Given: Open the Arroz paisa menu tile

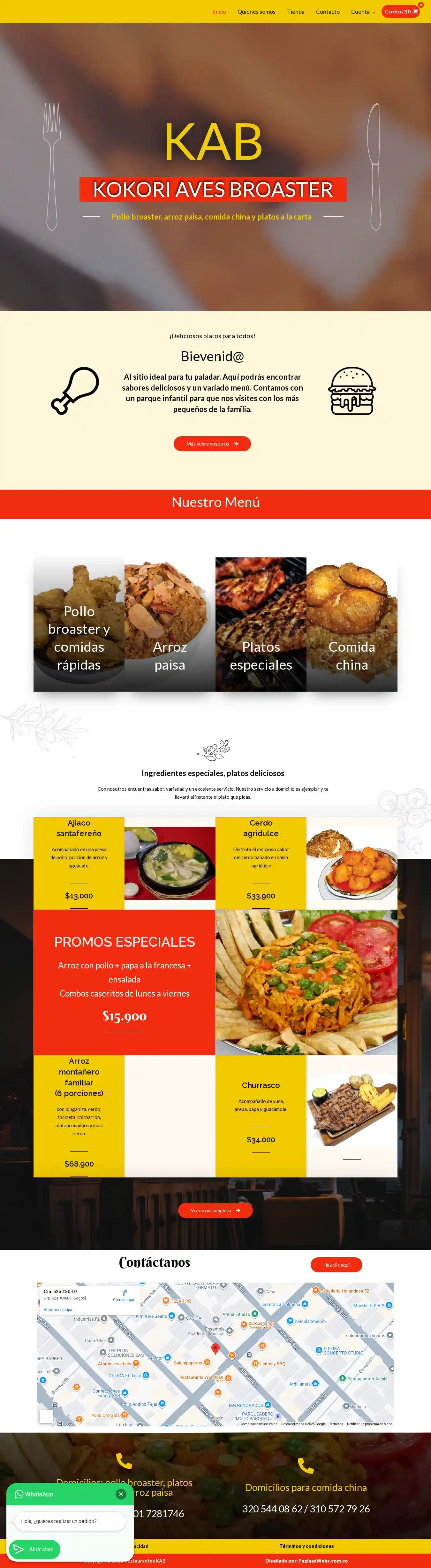Looking at the screenshot, I should pyautogui.click(x=170, y=624).
